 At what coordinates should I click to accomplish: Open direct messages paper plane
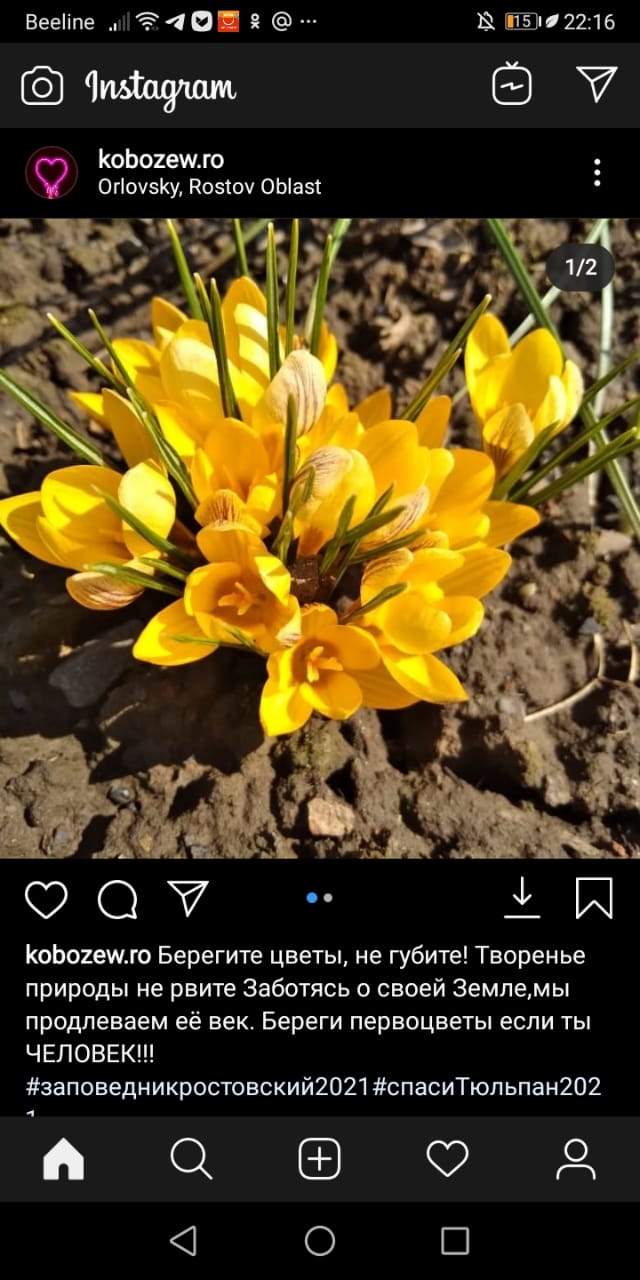[597, 85]
